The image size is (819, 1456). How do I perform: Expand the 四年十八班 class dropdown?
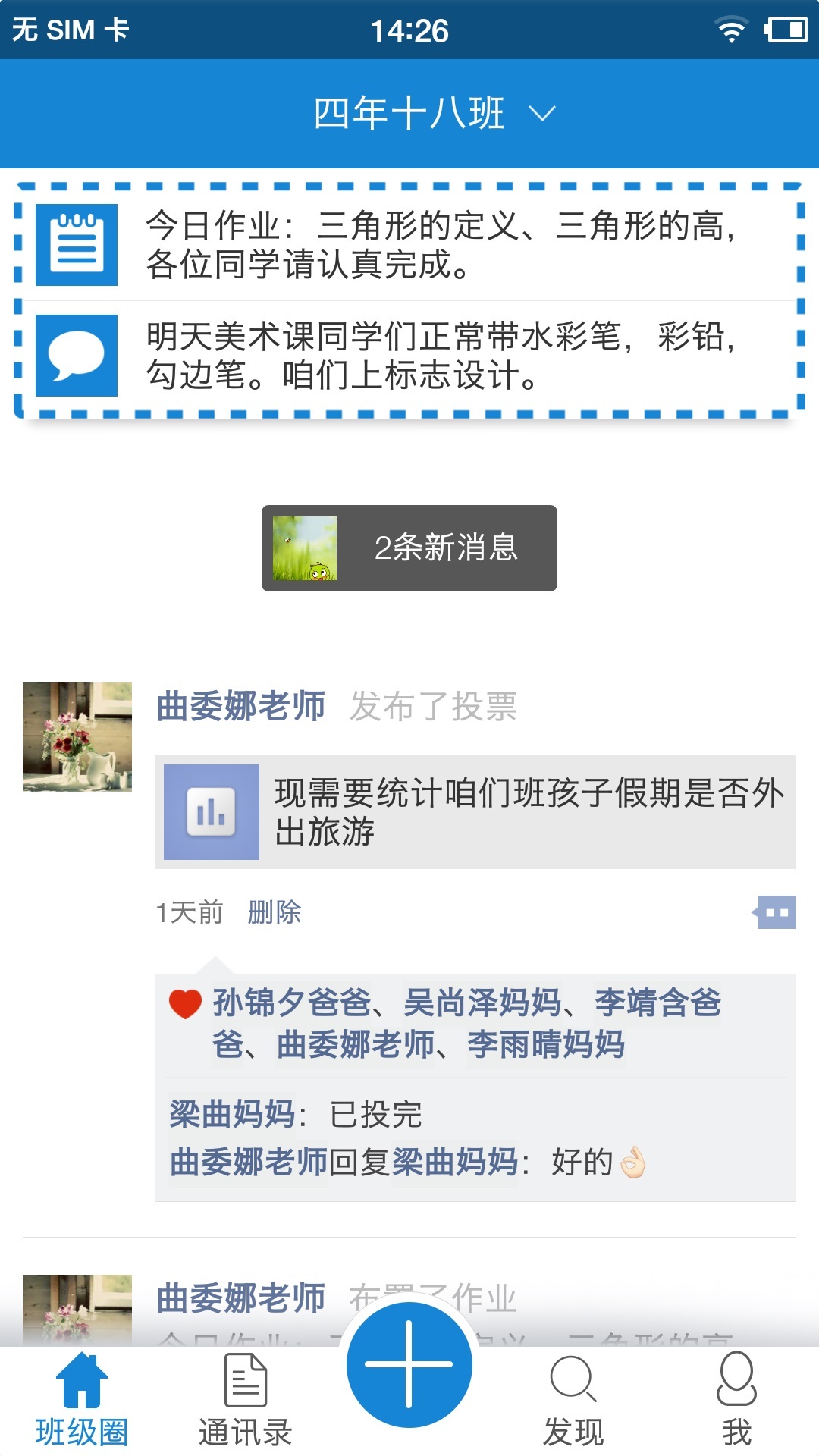click(434, 114)
